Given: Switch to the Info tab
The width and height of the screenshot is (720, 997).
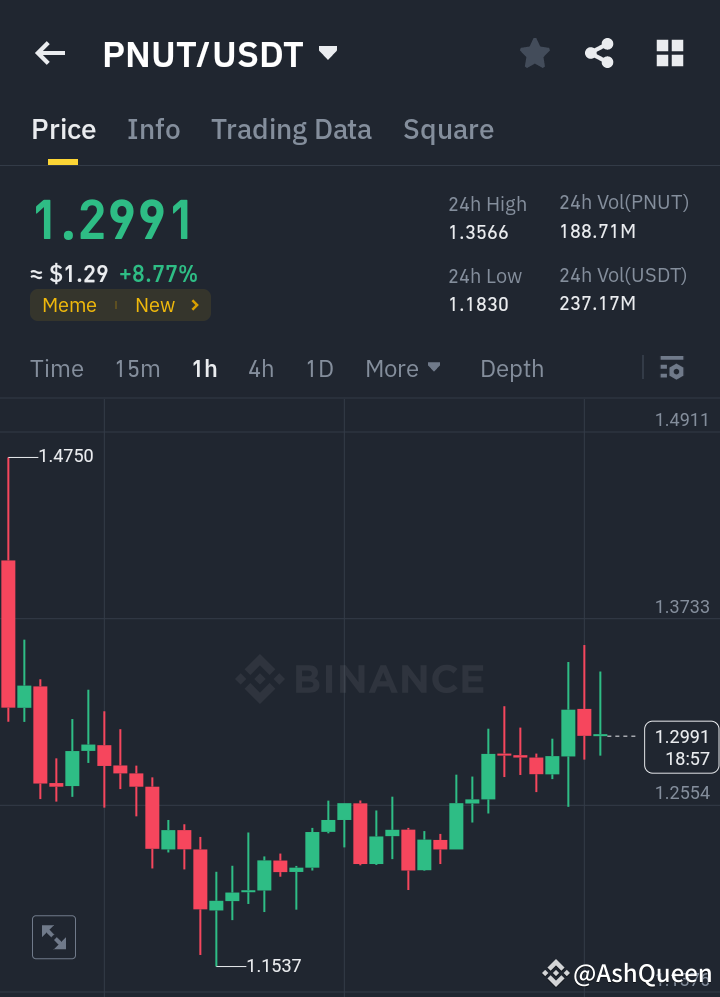Looking at the screenshot, I should point(153,129).
